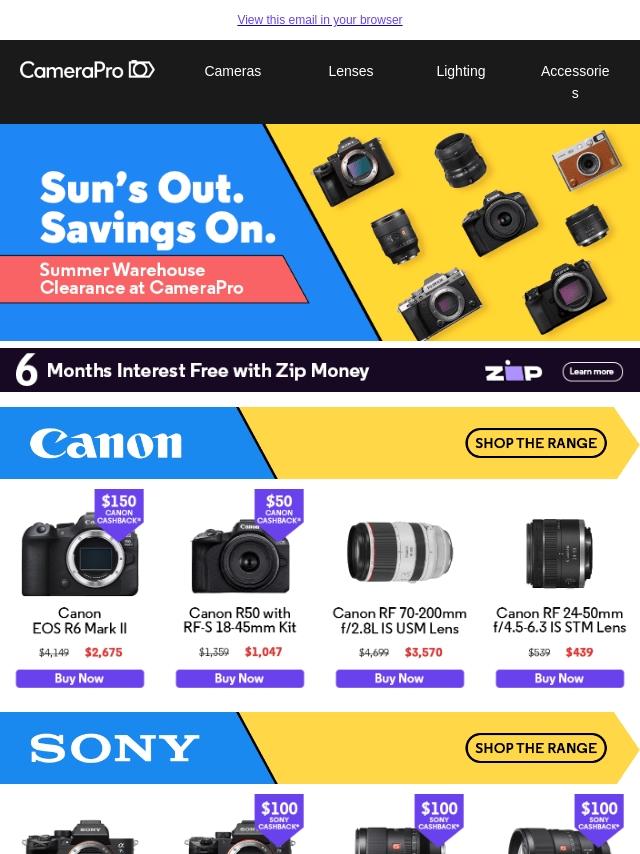Open the Canon RF 70-200mm lens product image

point(400,552)
